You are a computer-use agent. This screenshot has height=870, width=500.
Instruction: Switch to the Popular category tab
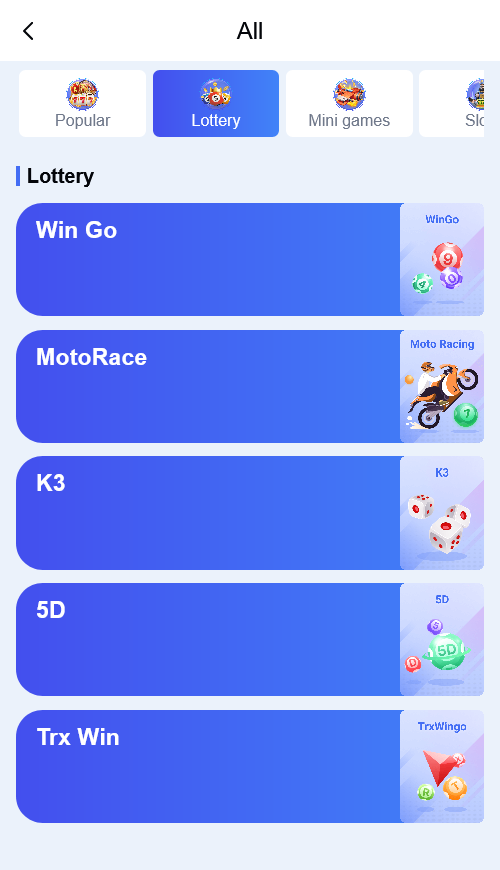tap(83, 103)
